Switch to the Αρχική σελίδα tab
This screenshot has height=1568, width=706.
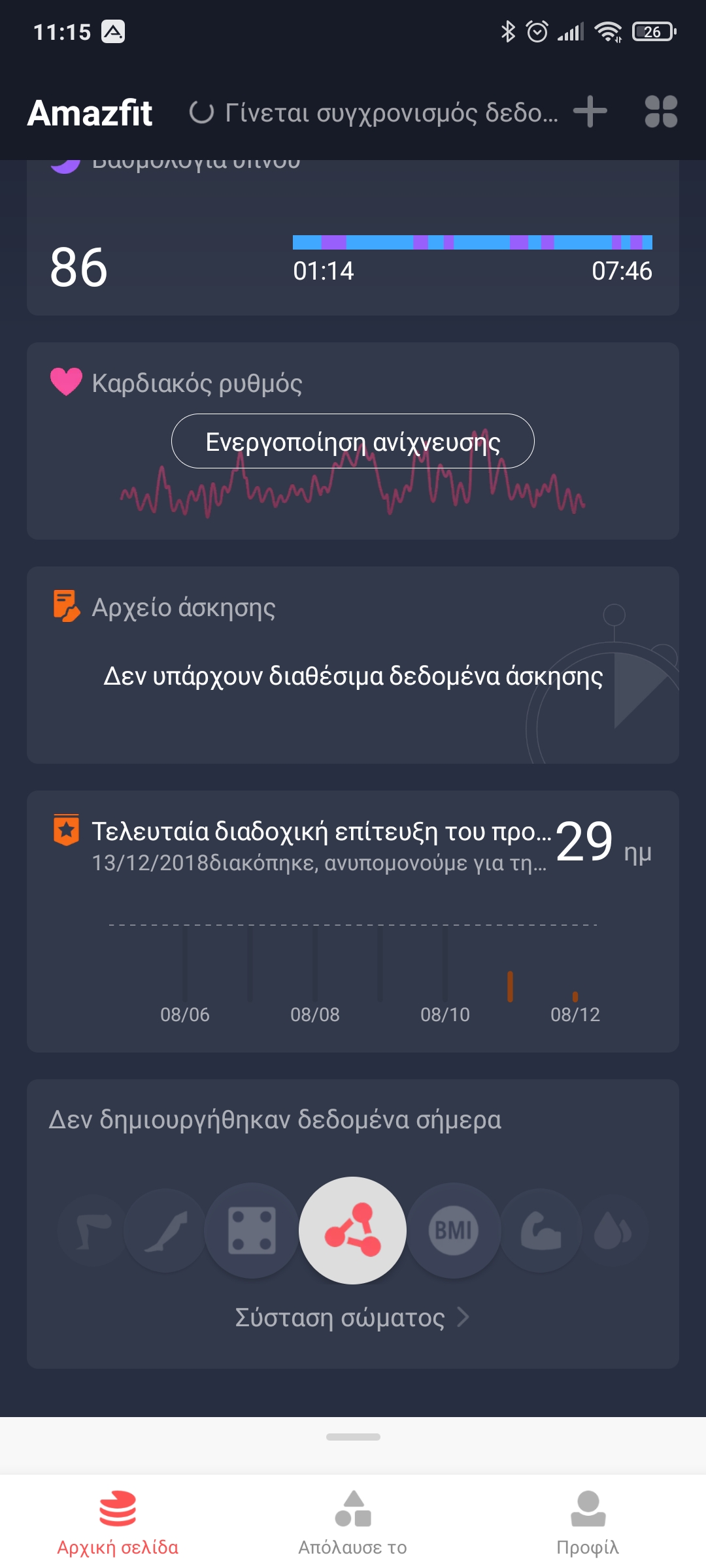118,1522
